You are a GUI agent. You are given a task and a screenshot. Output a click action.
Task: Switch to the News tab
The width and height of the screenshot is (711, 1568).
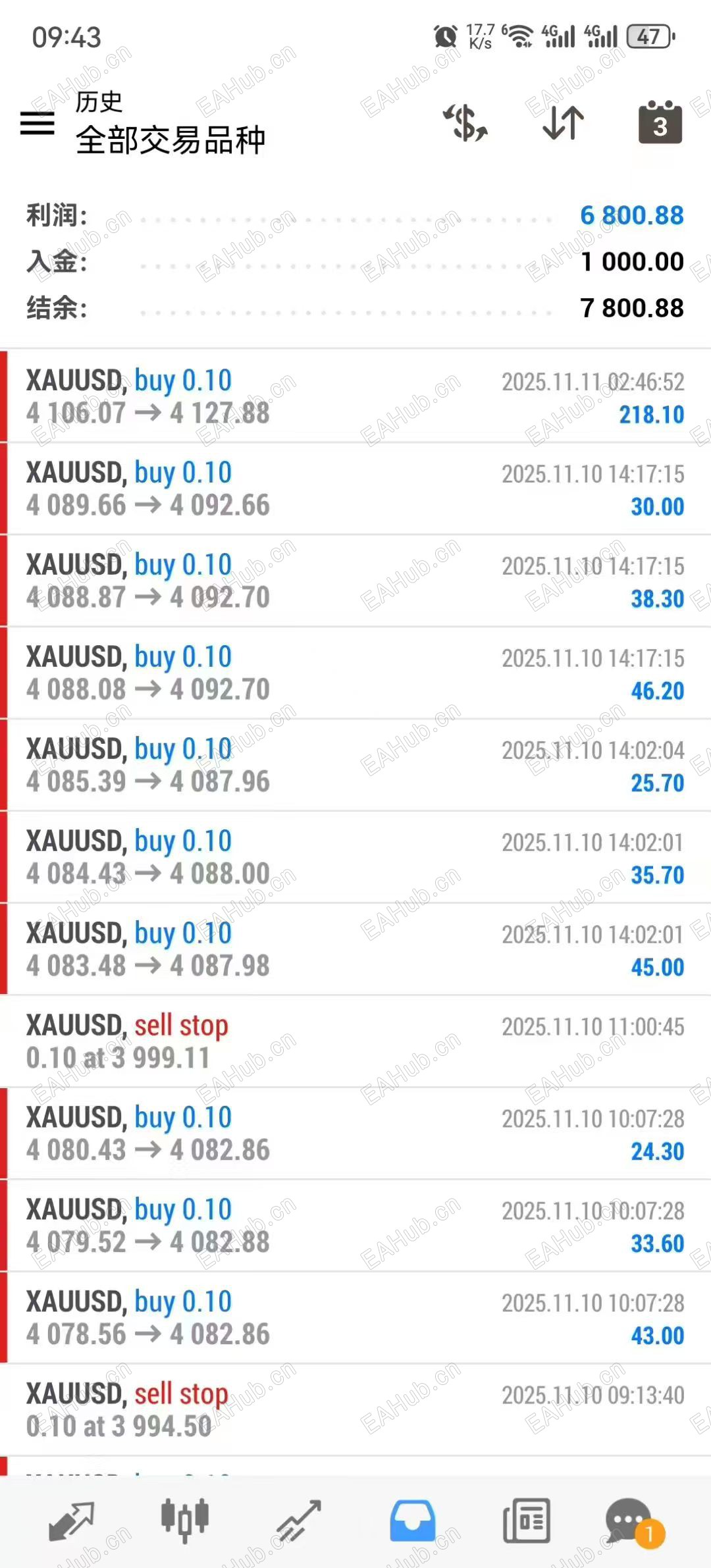526,1521
